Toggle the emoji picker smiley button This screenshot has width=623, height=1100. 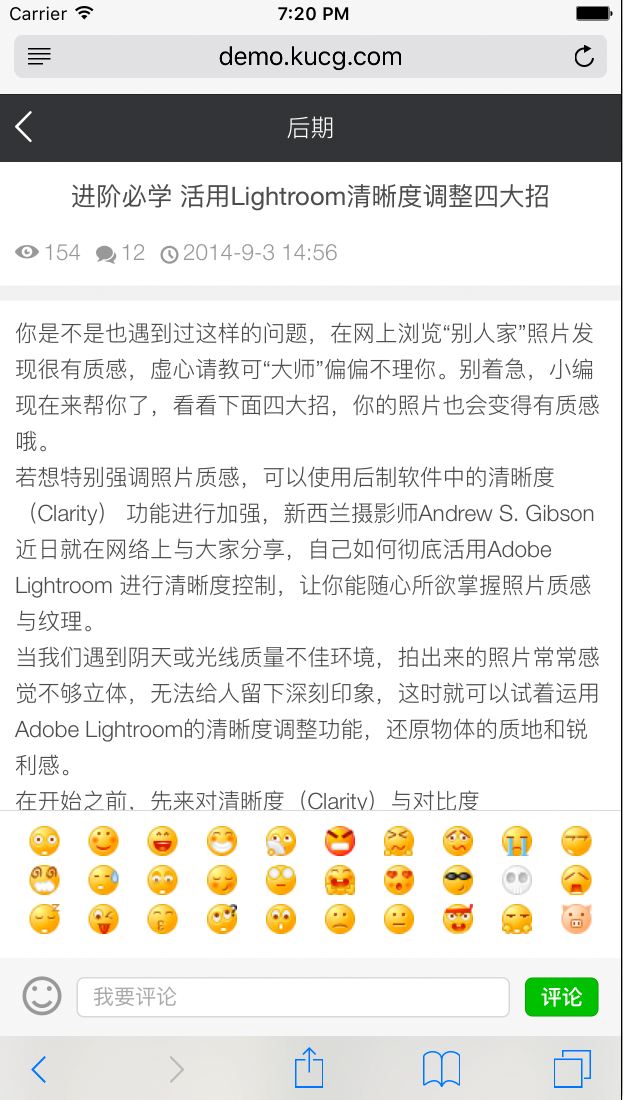(42, 995)
